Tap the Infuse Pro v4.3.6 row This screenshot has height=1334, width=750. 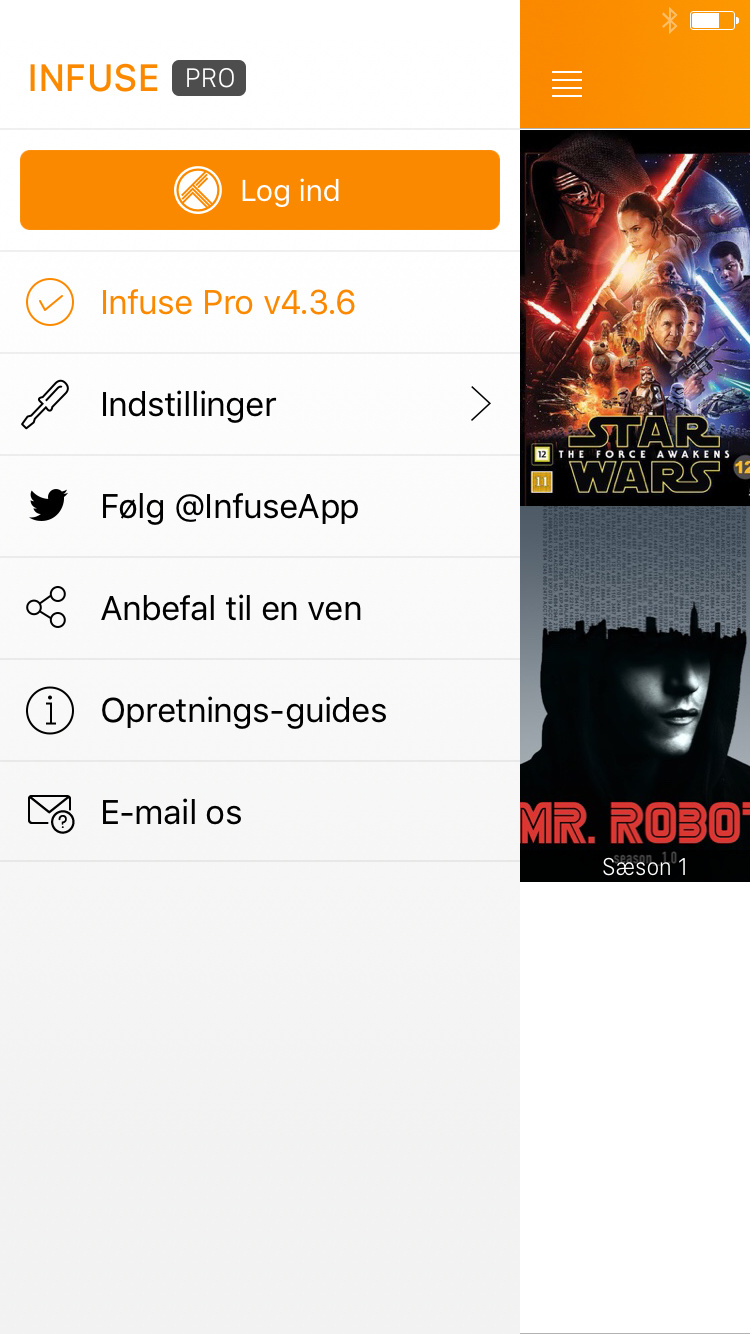point(259,302)
